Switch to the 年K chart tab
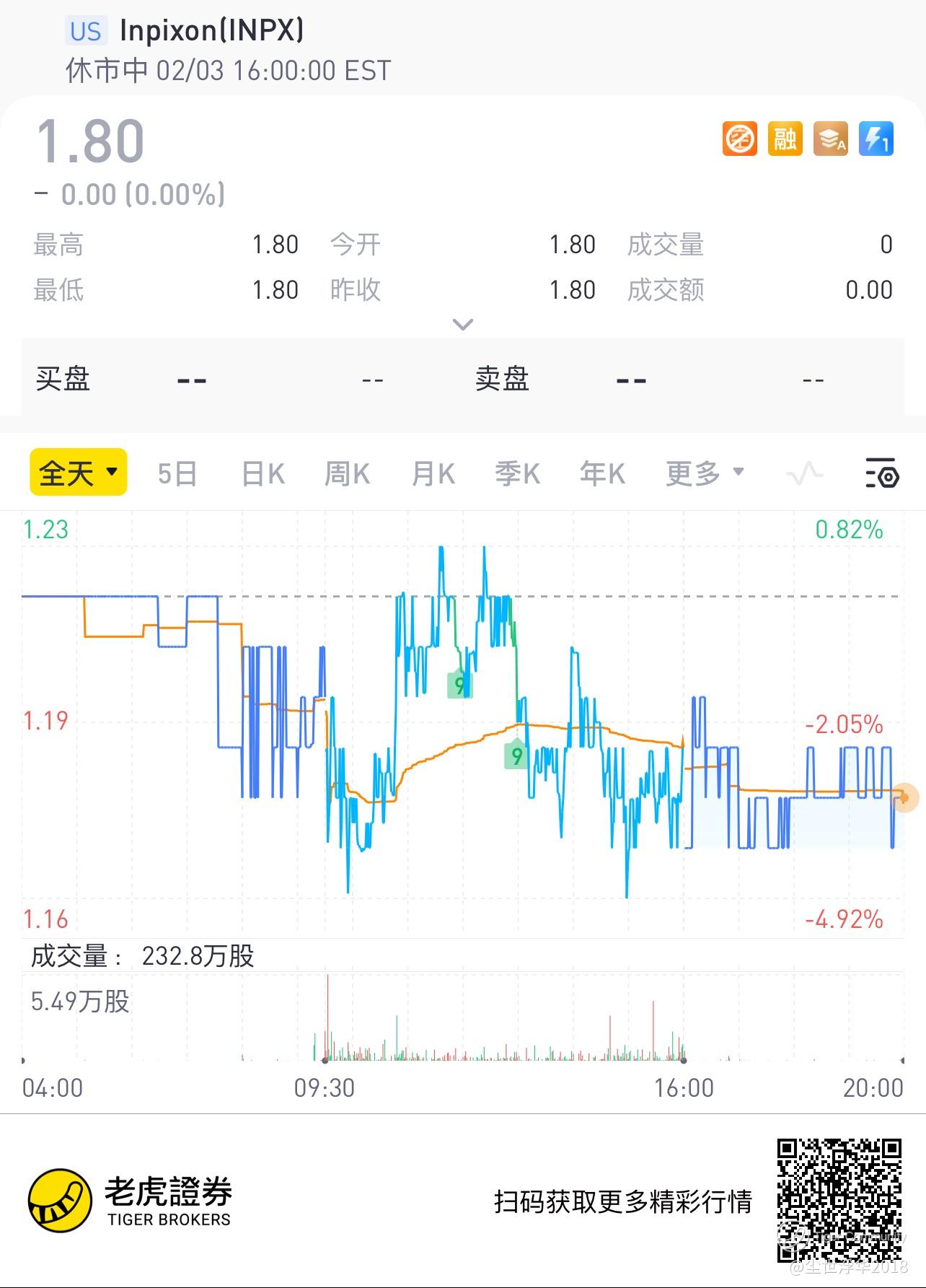The height and width of the screenshot is (1288, 926). coord(602,474)
